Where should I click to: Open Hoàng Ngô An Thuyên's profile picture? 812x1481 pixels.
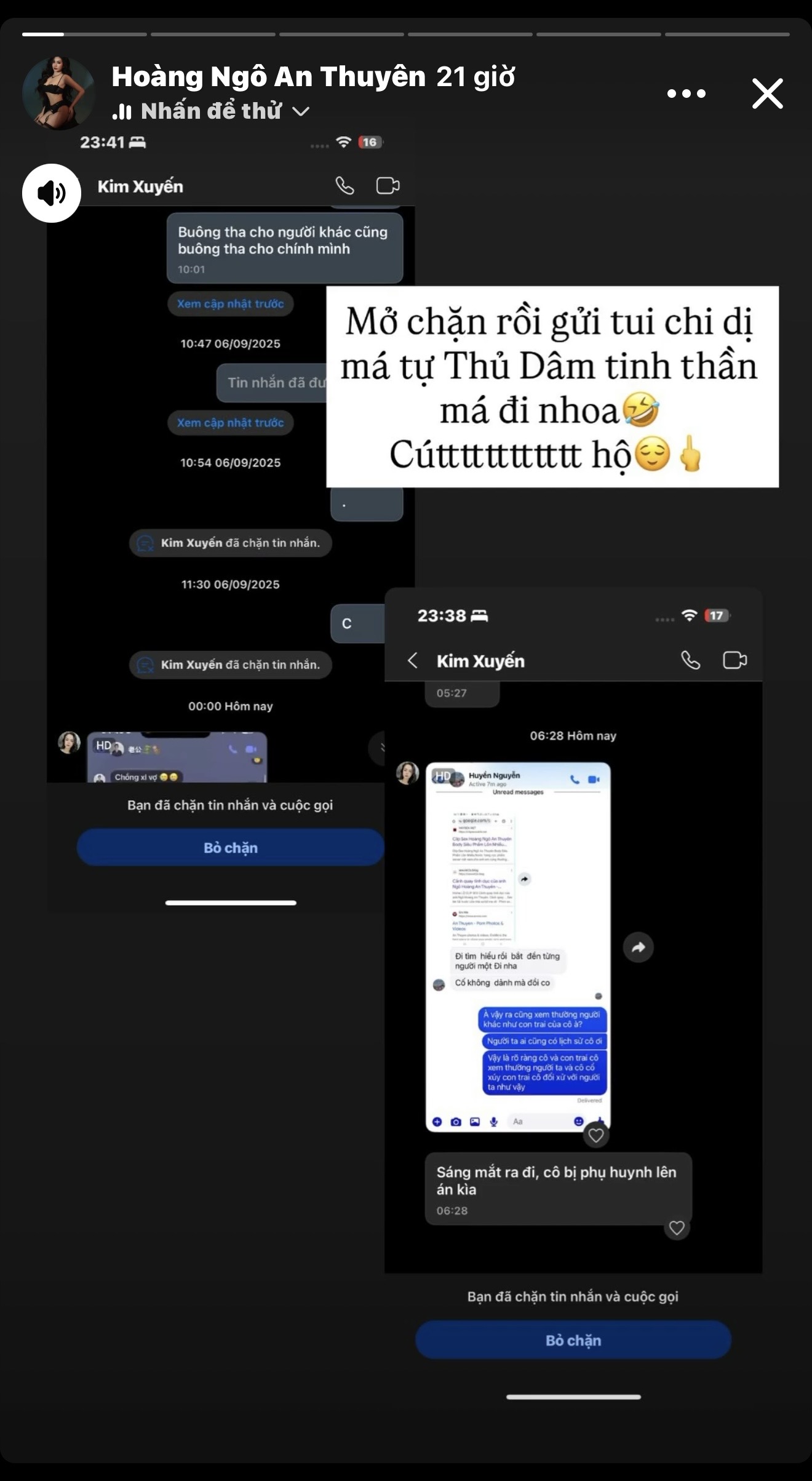[58, 93]
